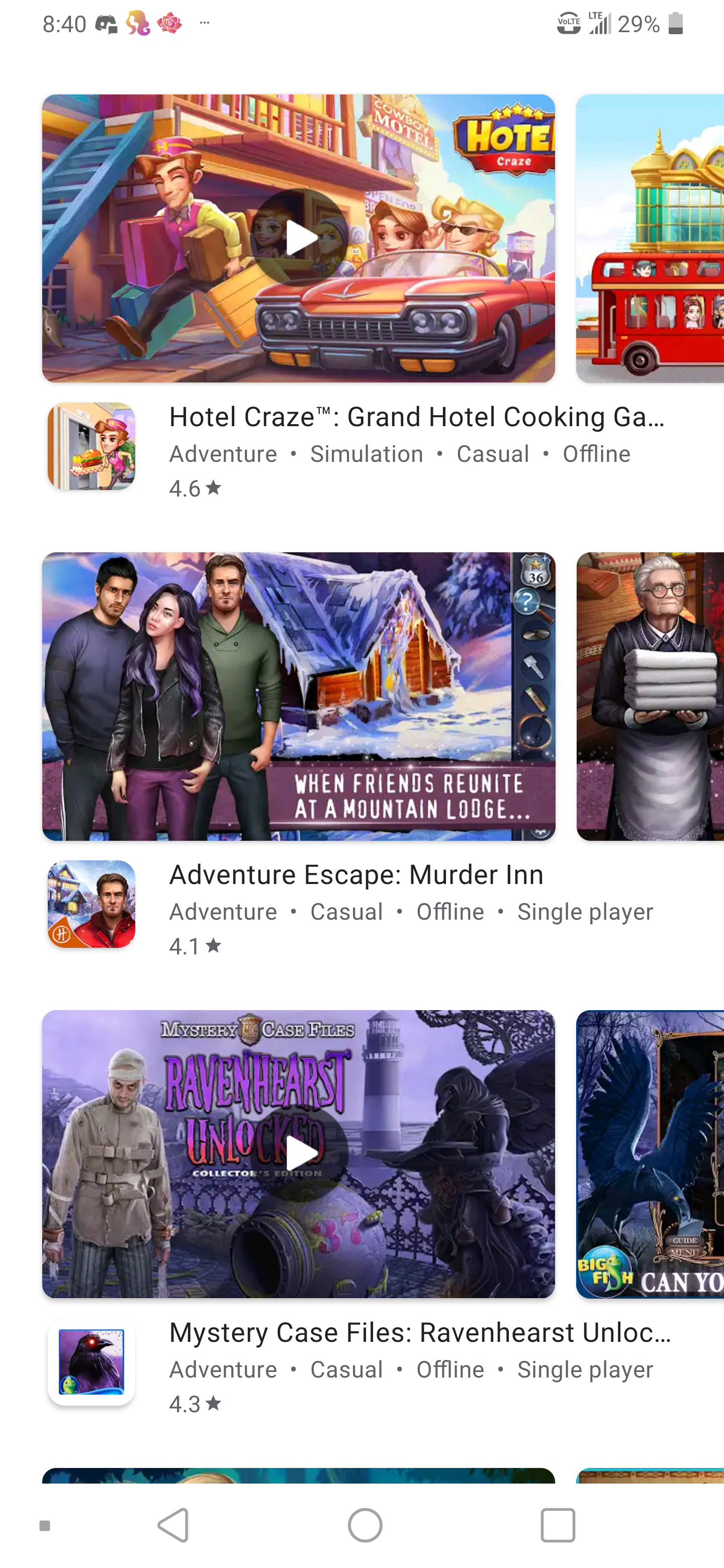Open the recent apps overview
This screenshot has height=1568, width=724.
pos(558,1525)
